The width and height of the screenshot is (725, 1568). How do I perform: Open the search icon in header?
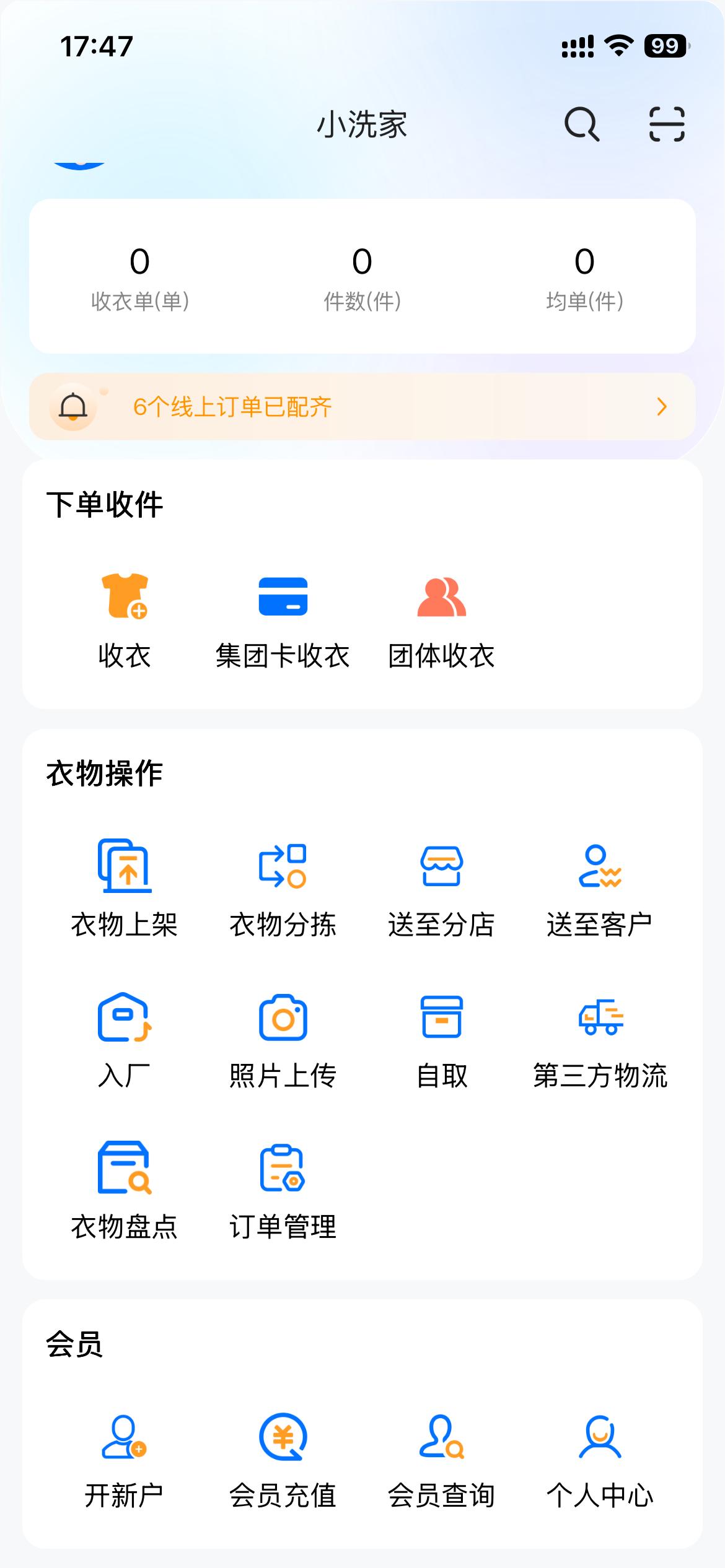pyautogui.click(x=581, y=124)
